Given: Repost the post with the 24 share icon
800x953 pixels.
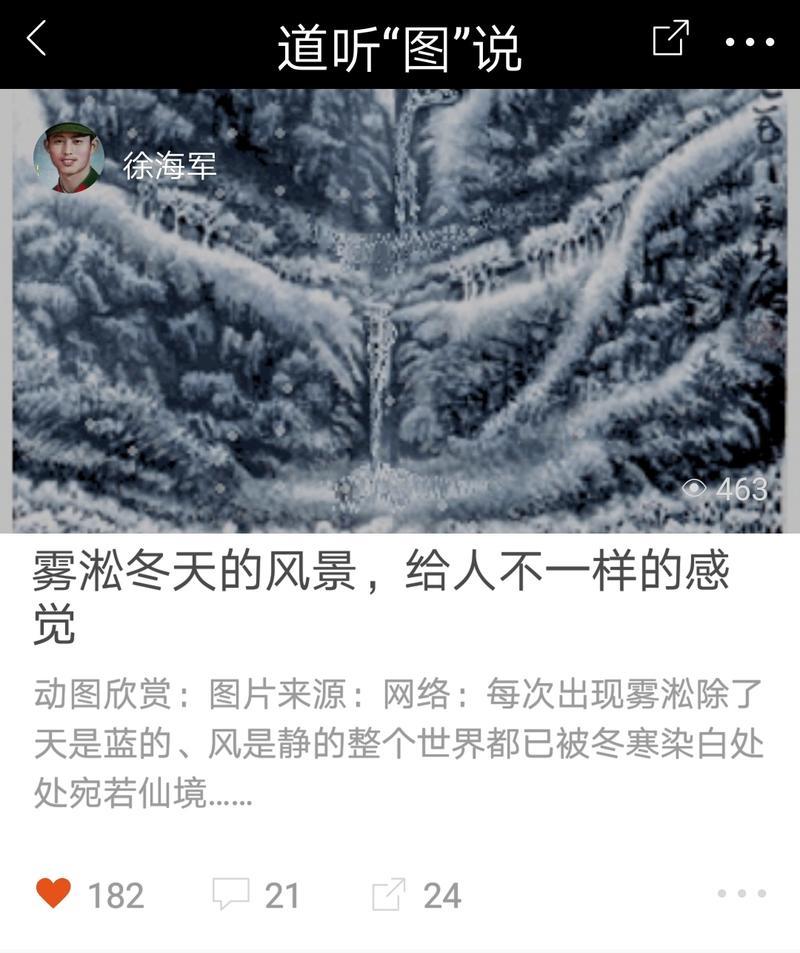Looking at the screenshot, I should pyautogui.click(x=389, y=893).
